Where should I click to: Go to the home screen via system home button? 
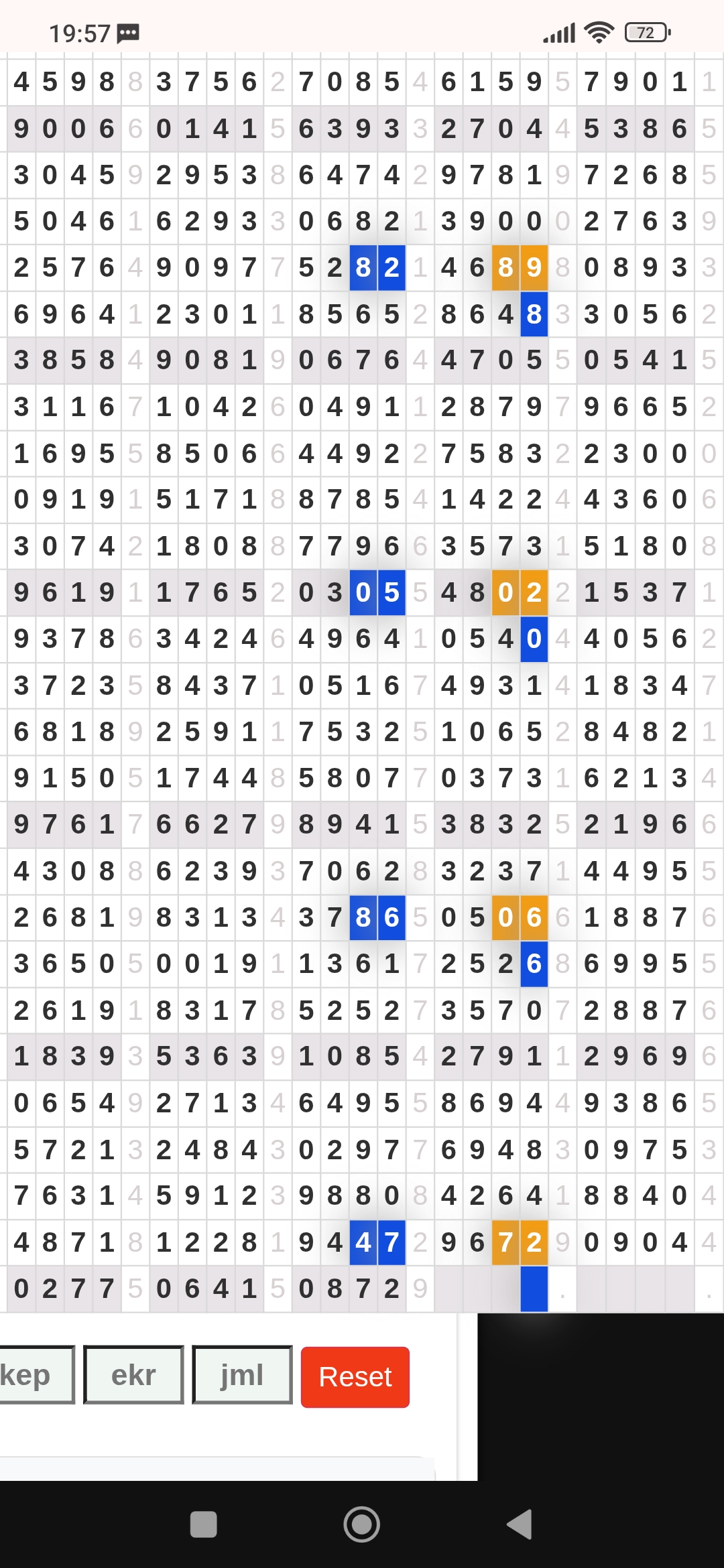point(362,1524)
